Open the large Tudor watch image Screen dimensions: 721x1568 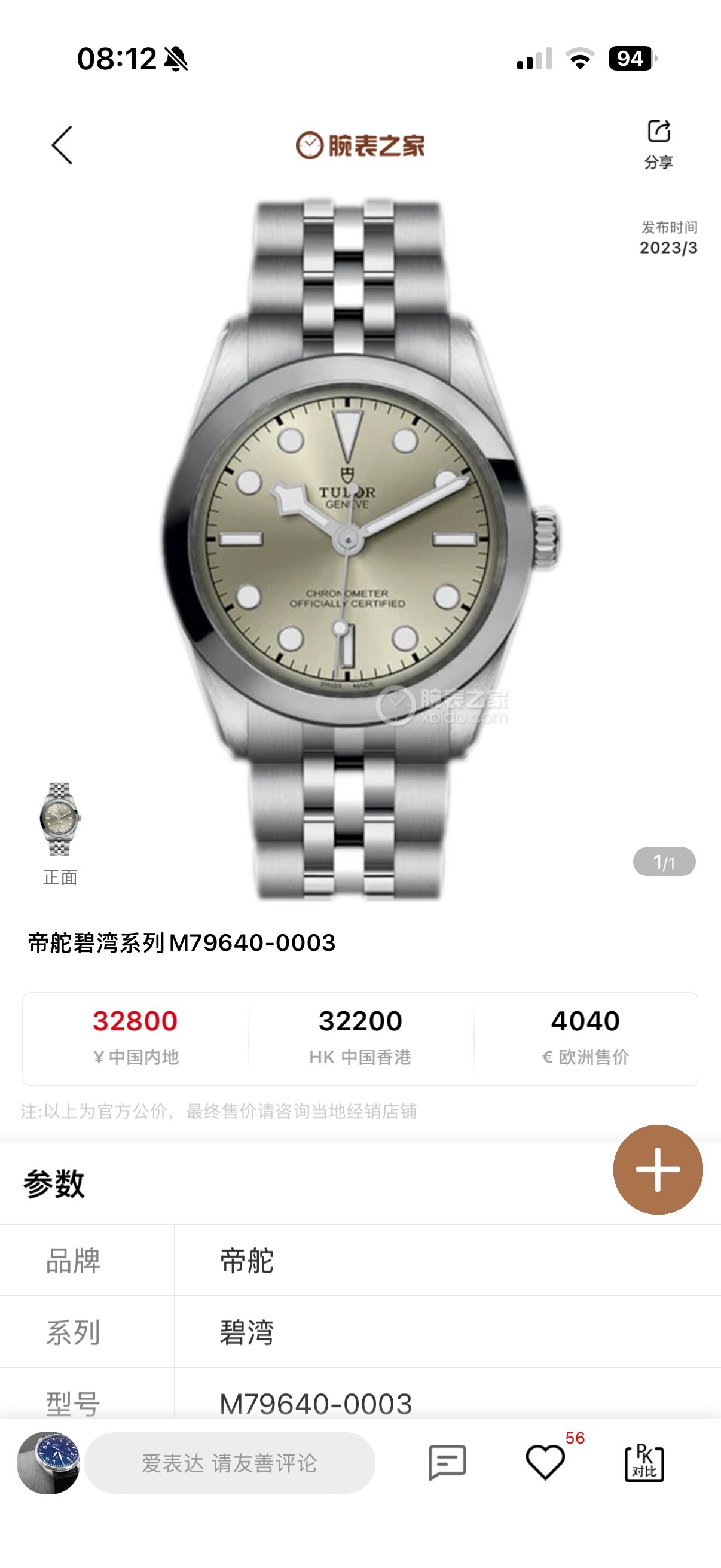click(x=359, y=548)
